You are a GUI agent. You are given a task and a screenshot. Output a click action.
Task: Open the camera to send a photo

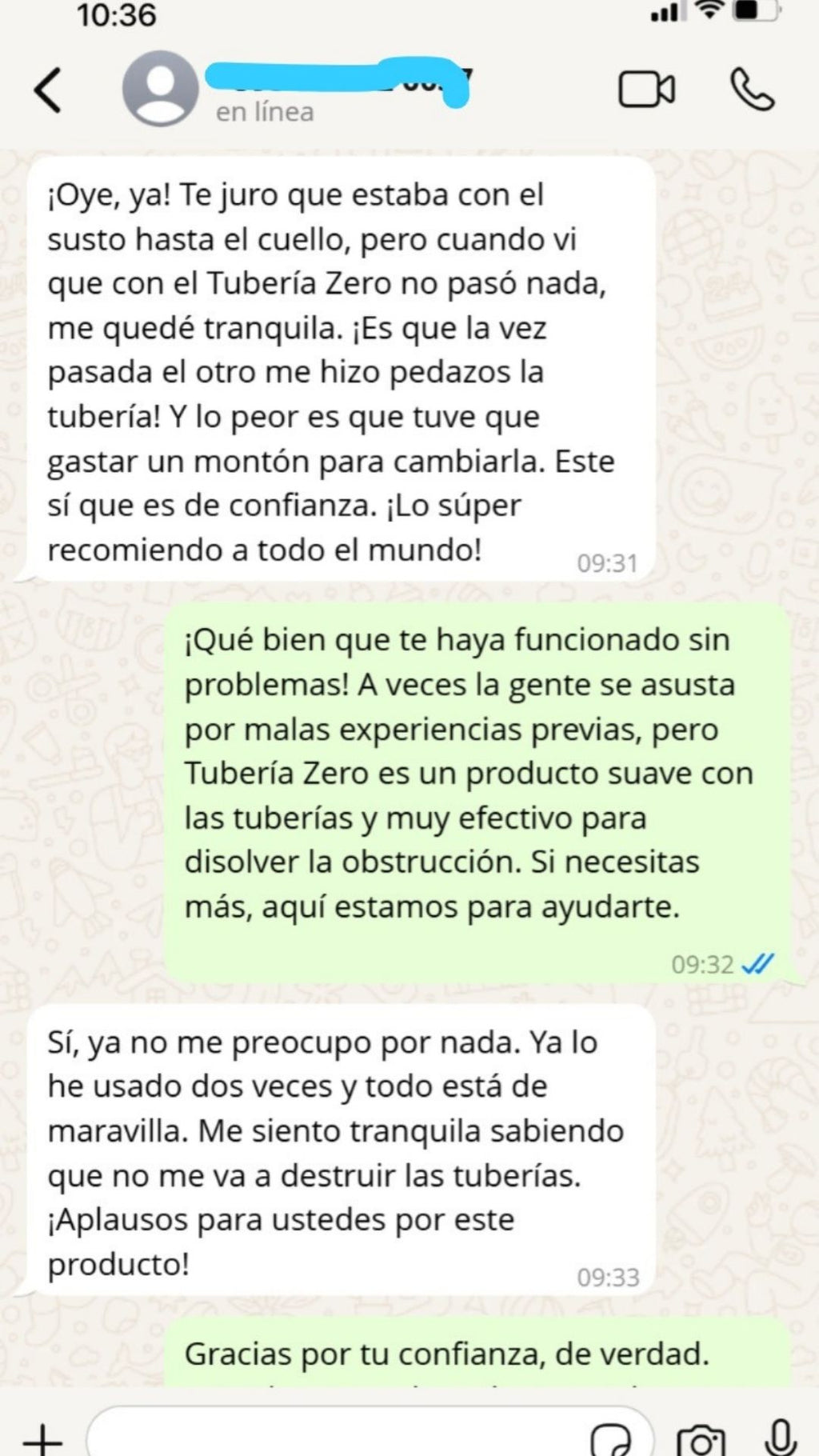[x=701, y=1439]
